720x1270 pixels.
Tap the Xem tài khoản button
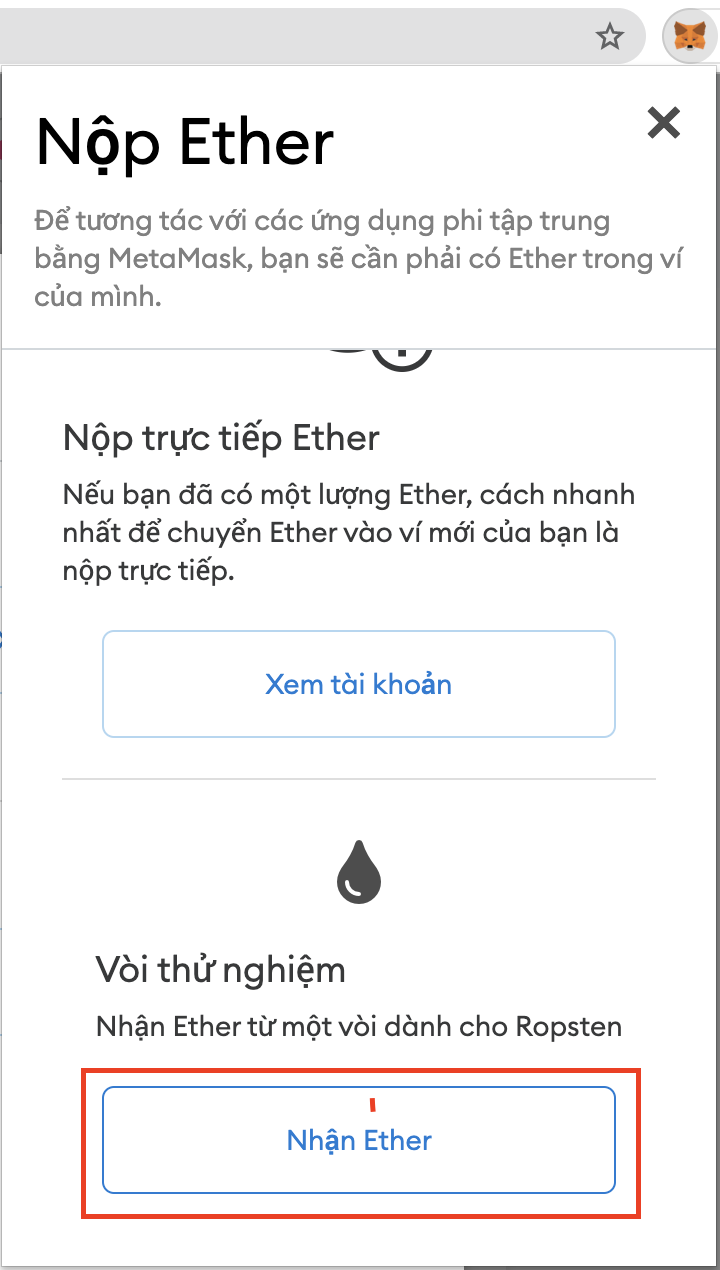coord(358,684)
